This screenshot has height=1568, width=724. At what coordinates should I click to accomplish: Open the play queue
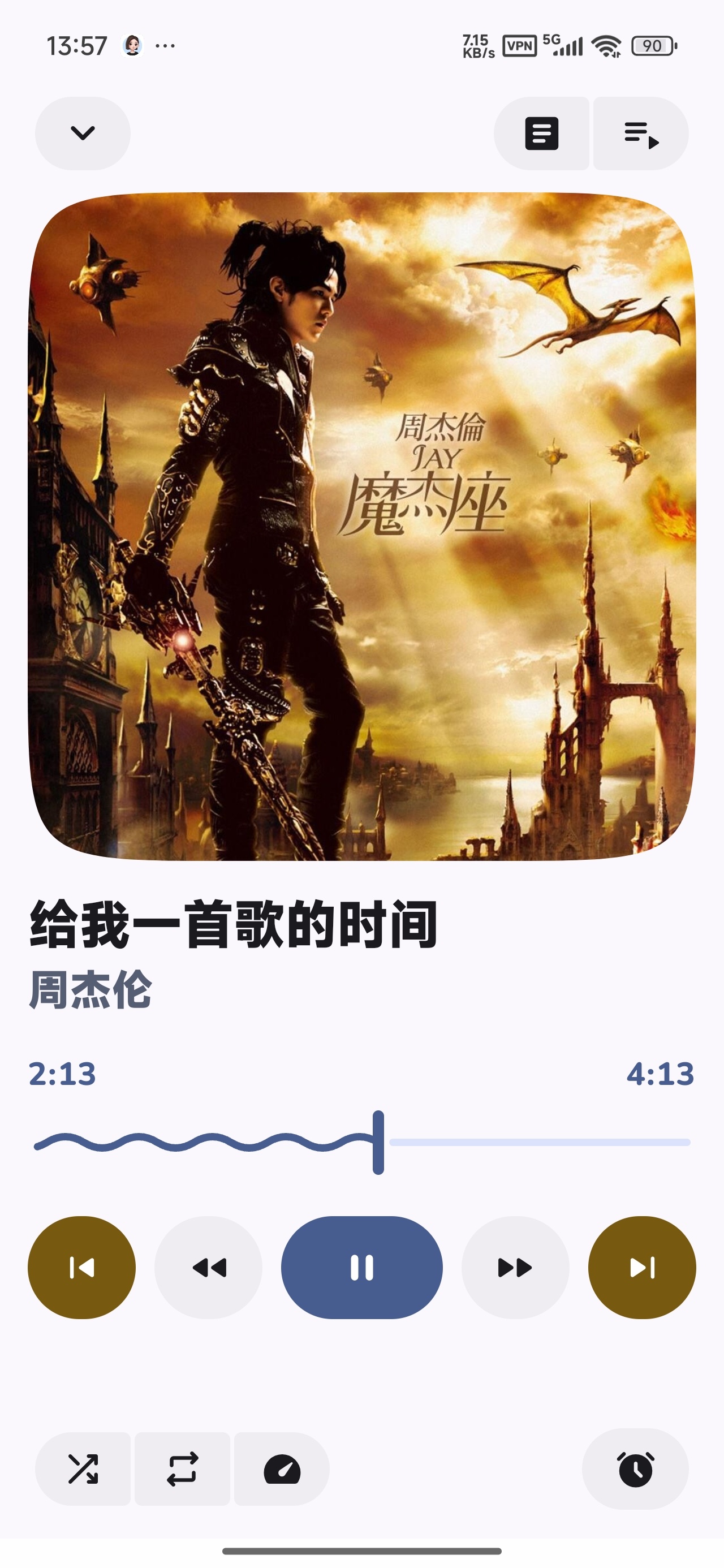tap(641, 133)
